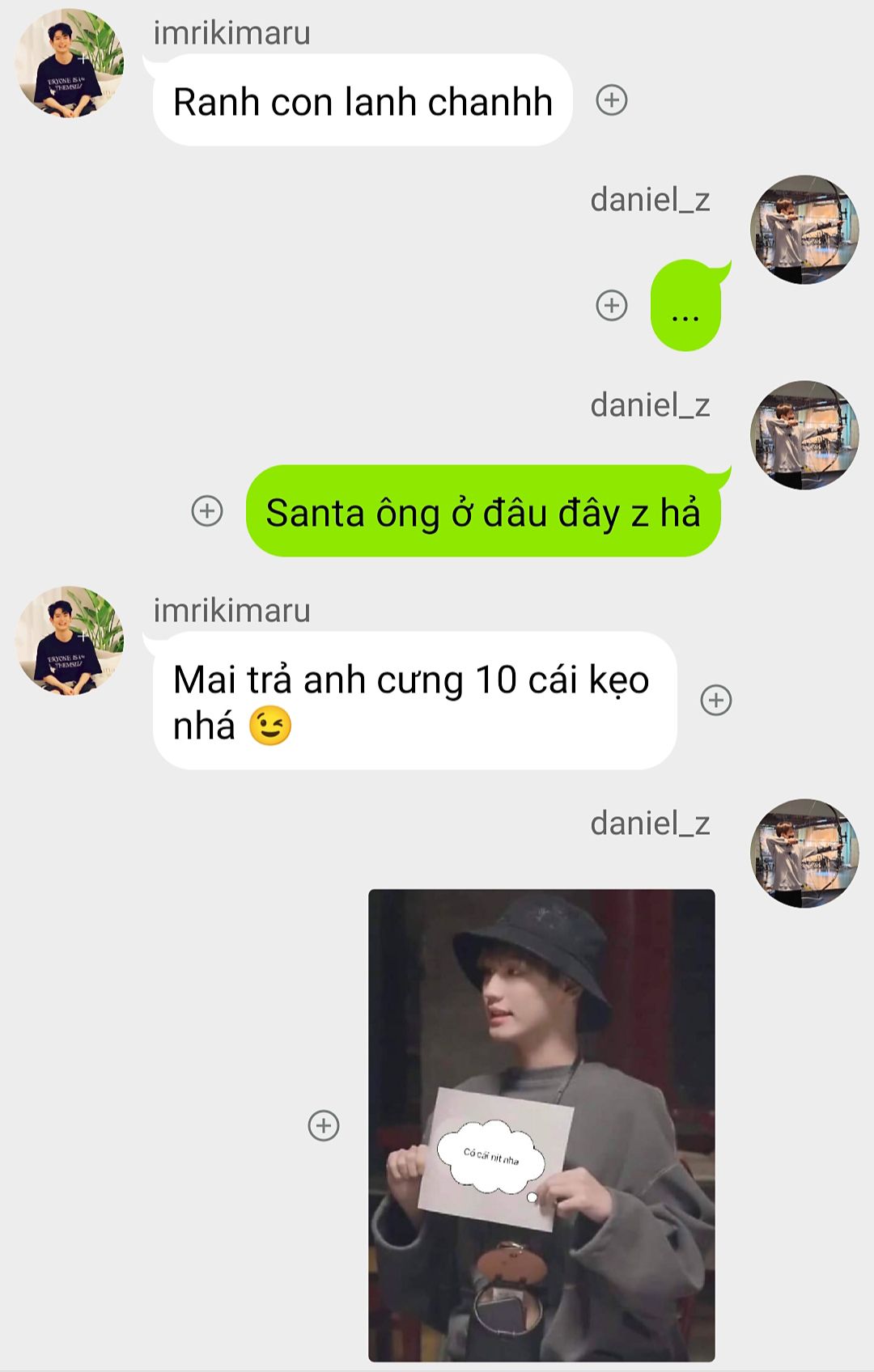This screenshot has width=874, height=1372.
Task: Tap plus icon beside "Ranh con lanh chanhh"
Action: click(612, 100)
